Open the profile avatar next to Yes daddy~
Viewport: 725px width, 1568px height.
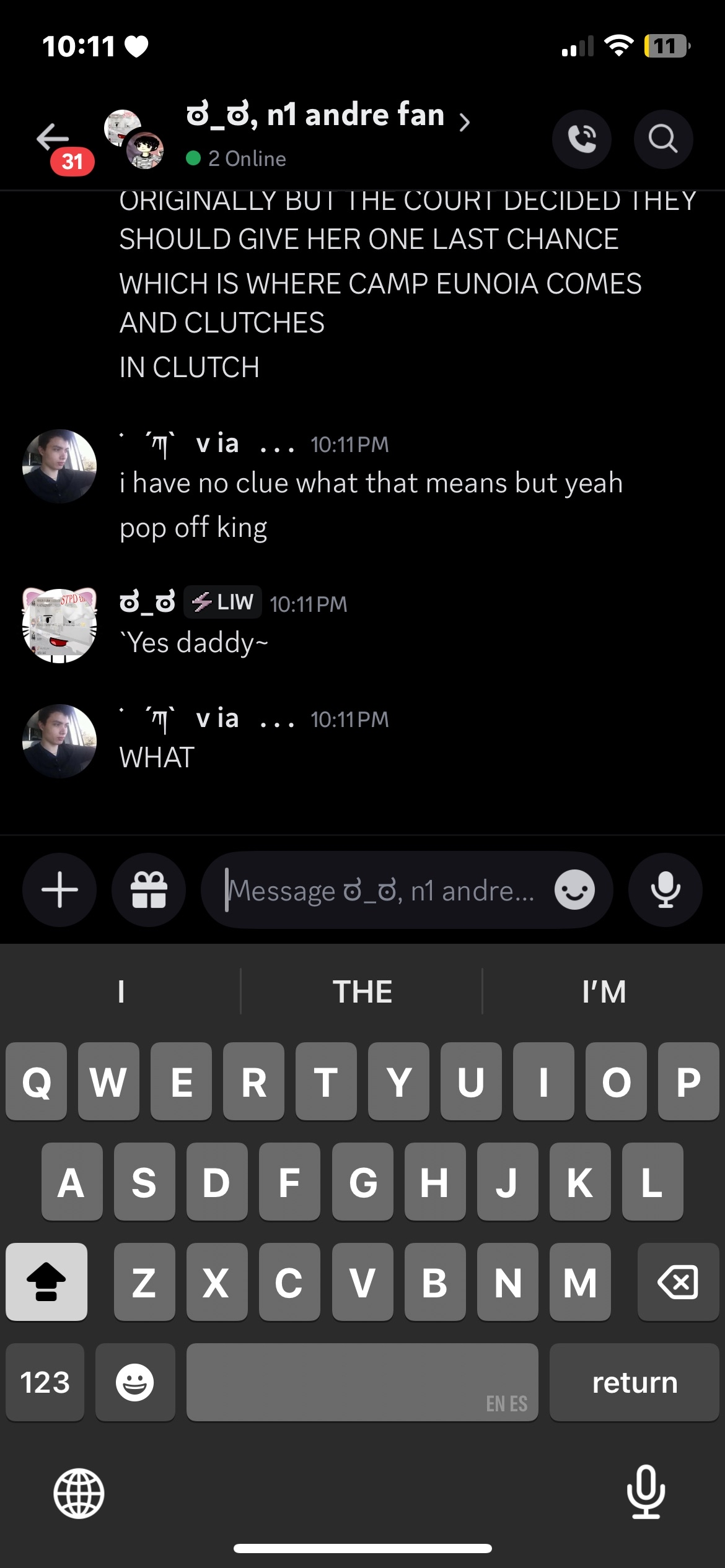click(x=59, y=625)
